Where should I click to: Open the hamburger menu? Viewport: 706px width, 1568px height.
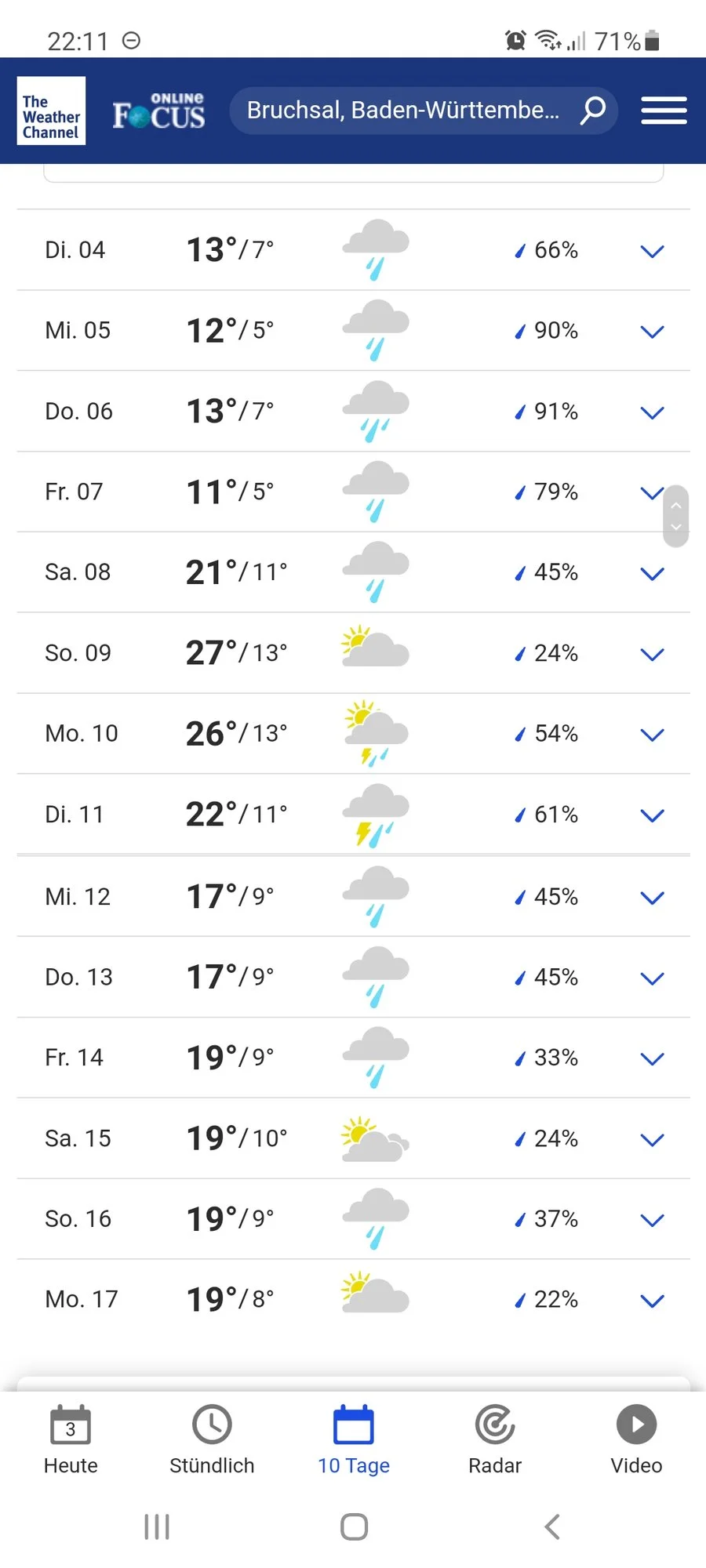[x=664, y=111]
